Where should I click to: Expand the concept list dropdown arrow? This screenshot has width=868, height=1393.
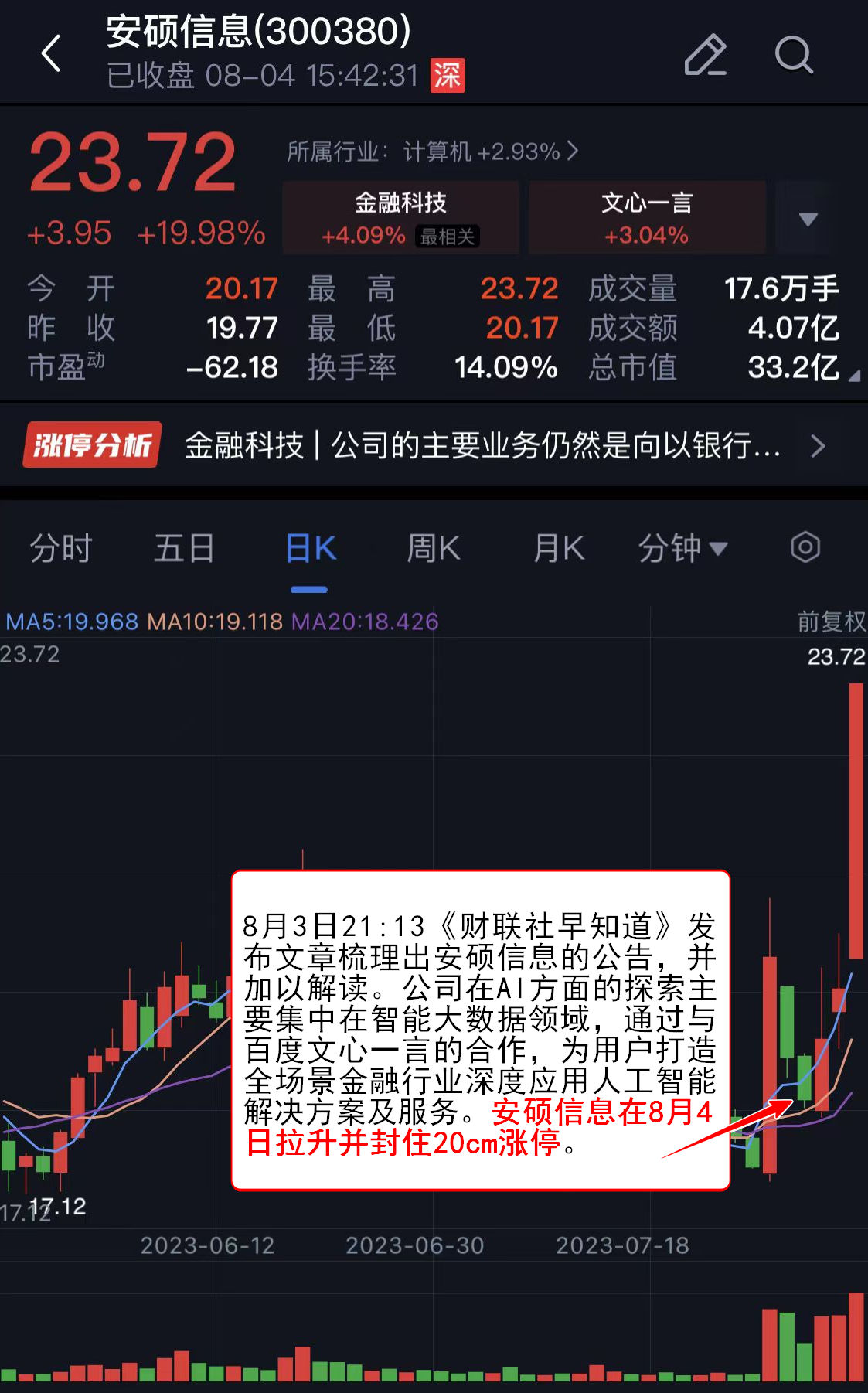click(x=808, y=219)
